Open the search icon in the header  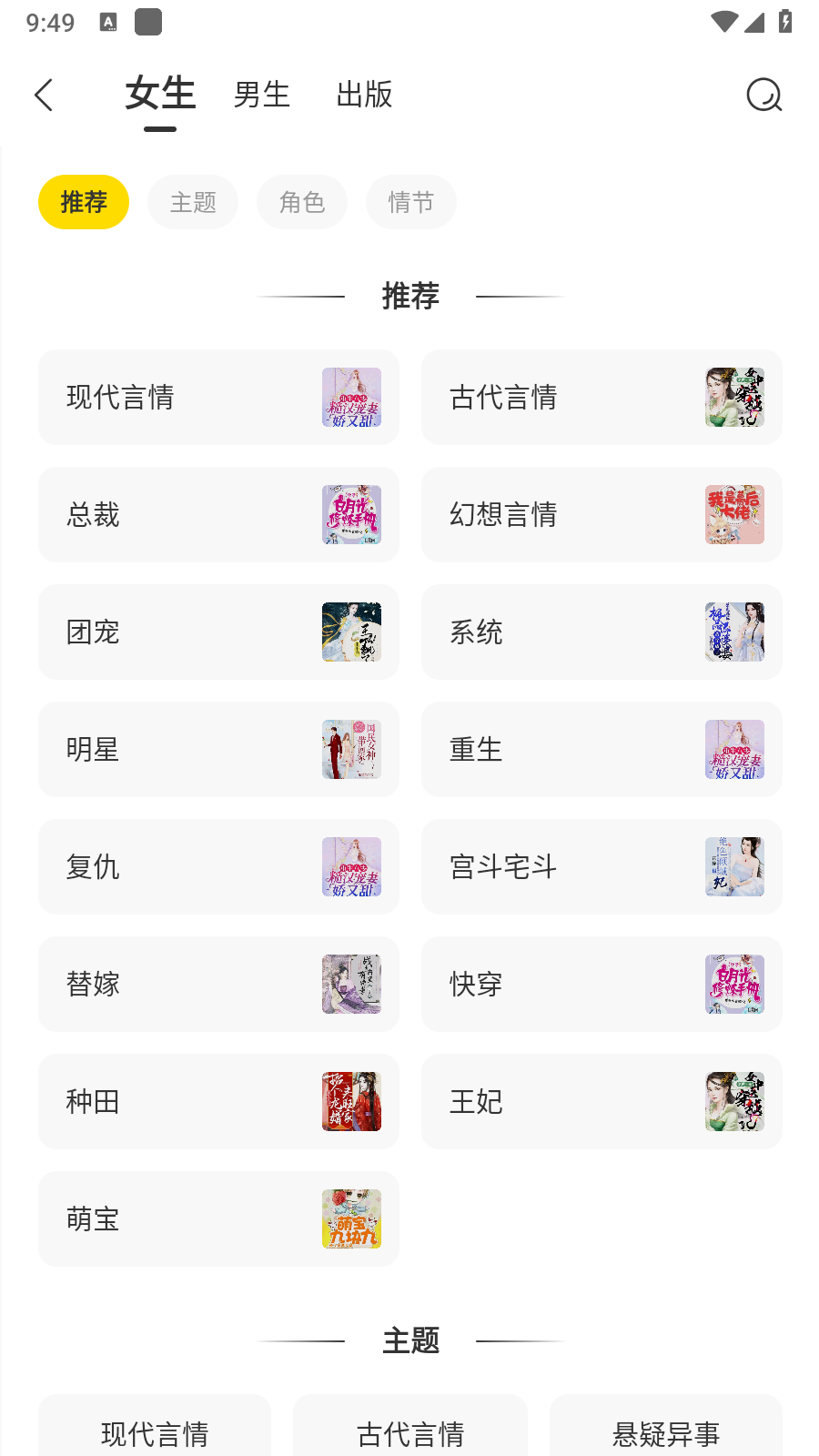pyautogui.click(x=763, y=95)
